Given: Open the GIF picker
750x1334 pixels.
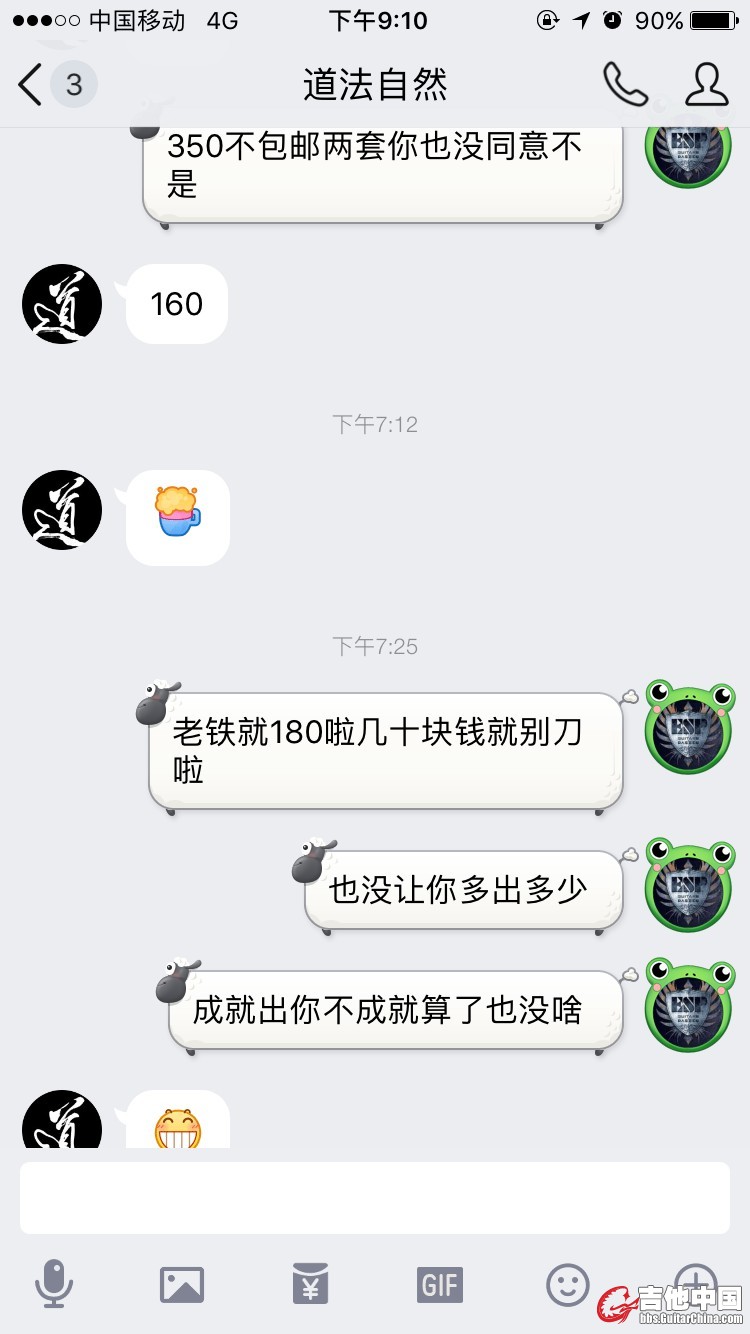Looking at the screenshot, I should coord(439,1284).
